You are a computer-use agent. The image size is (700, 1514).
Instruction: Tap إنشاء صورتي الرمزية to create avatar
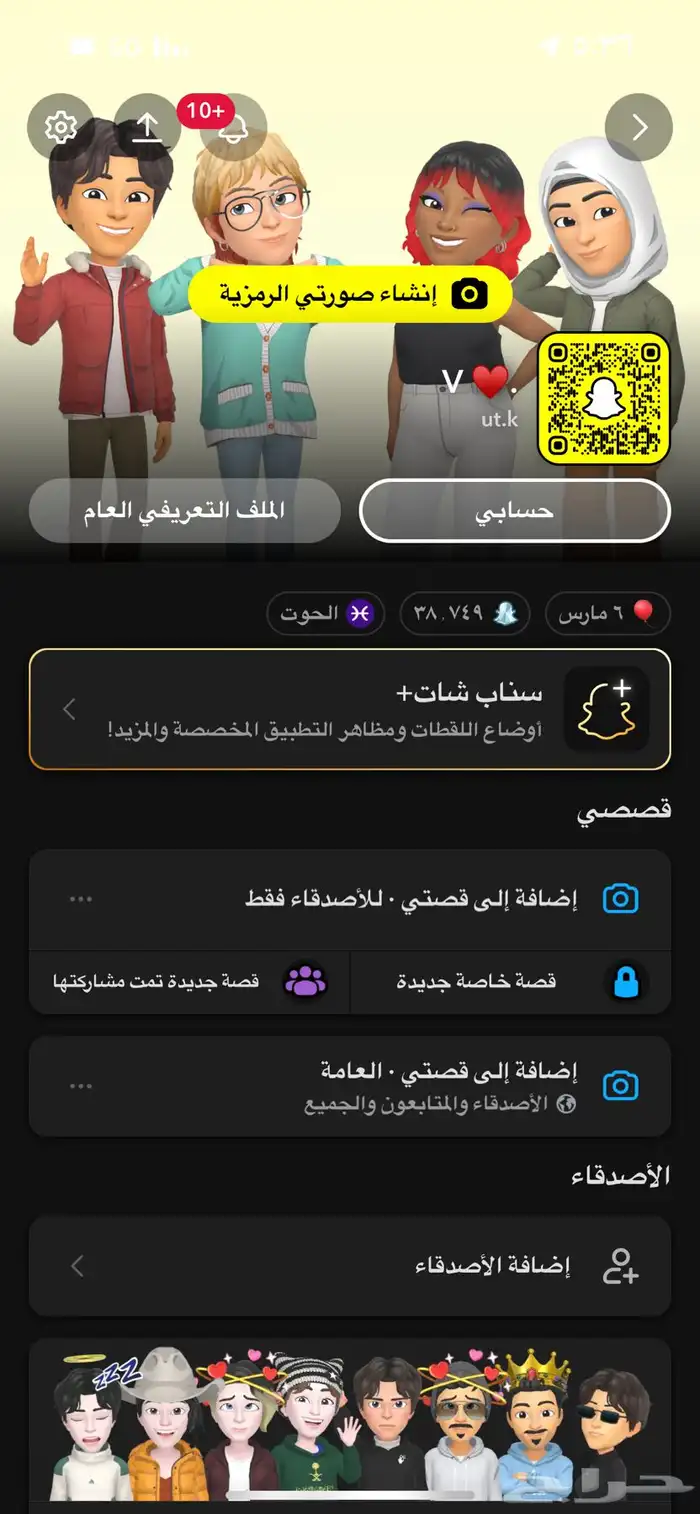click(x=350, y=293)
